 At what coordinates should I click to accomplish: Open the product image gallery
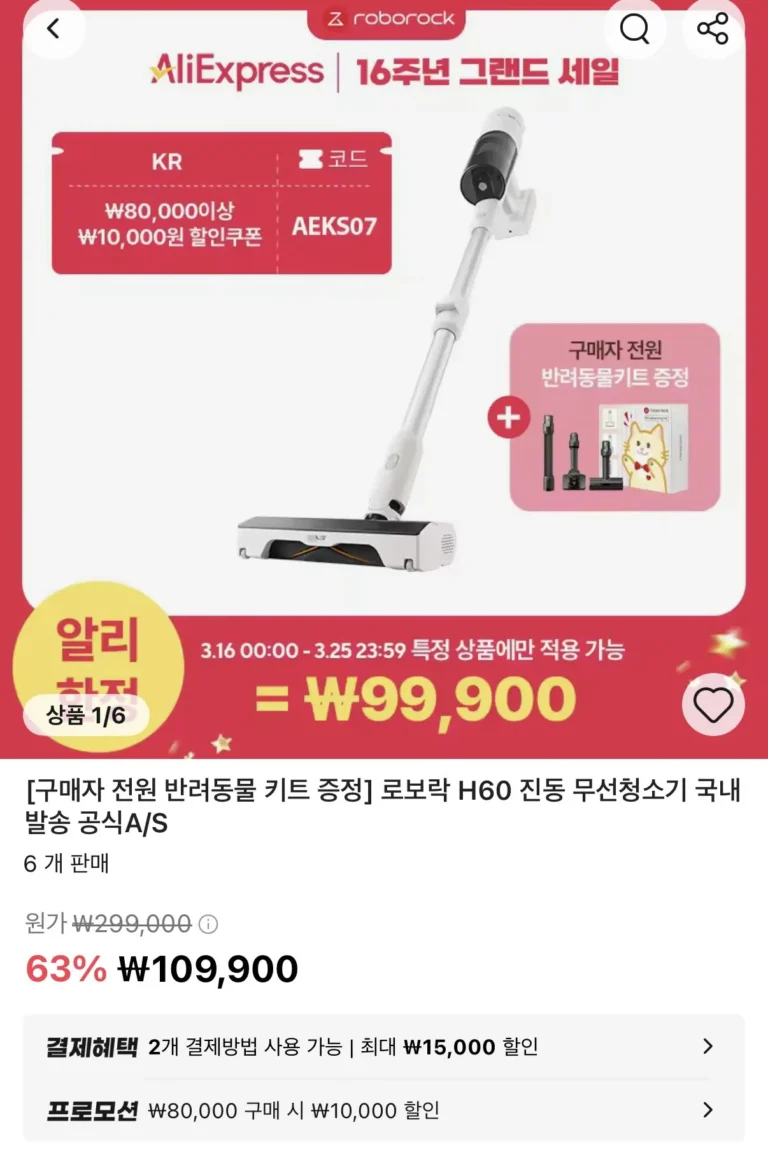click(x=384, y=380)
